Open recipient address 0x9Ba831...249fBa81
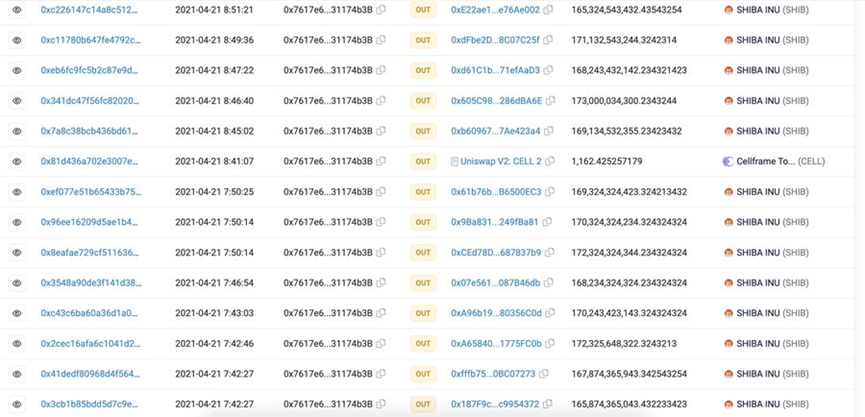The height and width of the screenshot is (417, 865). (494, 222)
